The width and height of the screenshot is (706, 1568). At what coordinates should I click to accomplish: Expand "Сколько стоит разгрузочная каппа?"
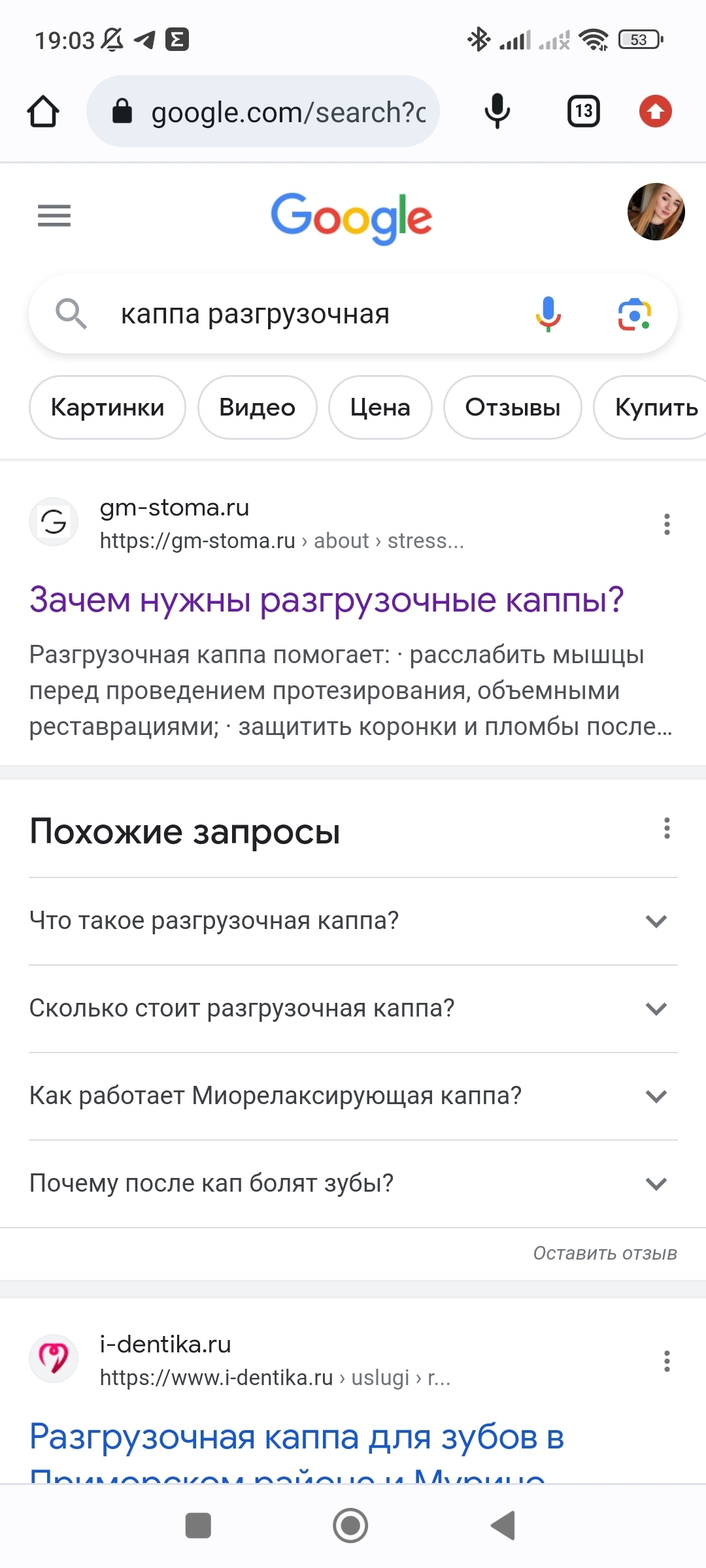353,1009
